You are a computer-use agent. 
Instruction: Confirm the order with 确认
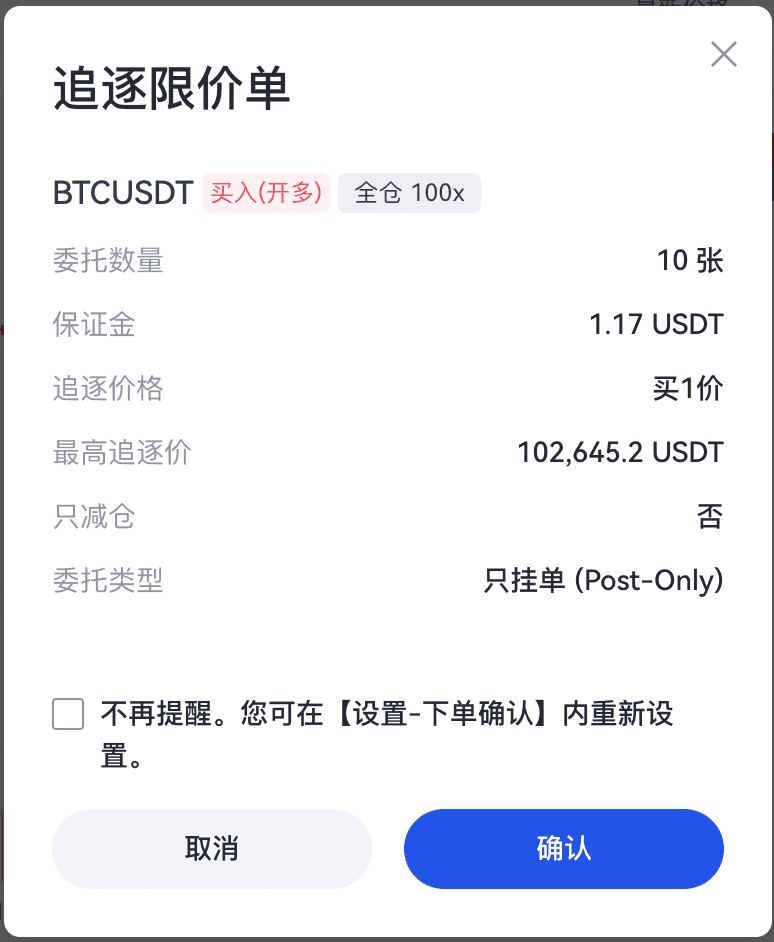point(563,849)
